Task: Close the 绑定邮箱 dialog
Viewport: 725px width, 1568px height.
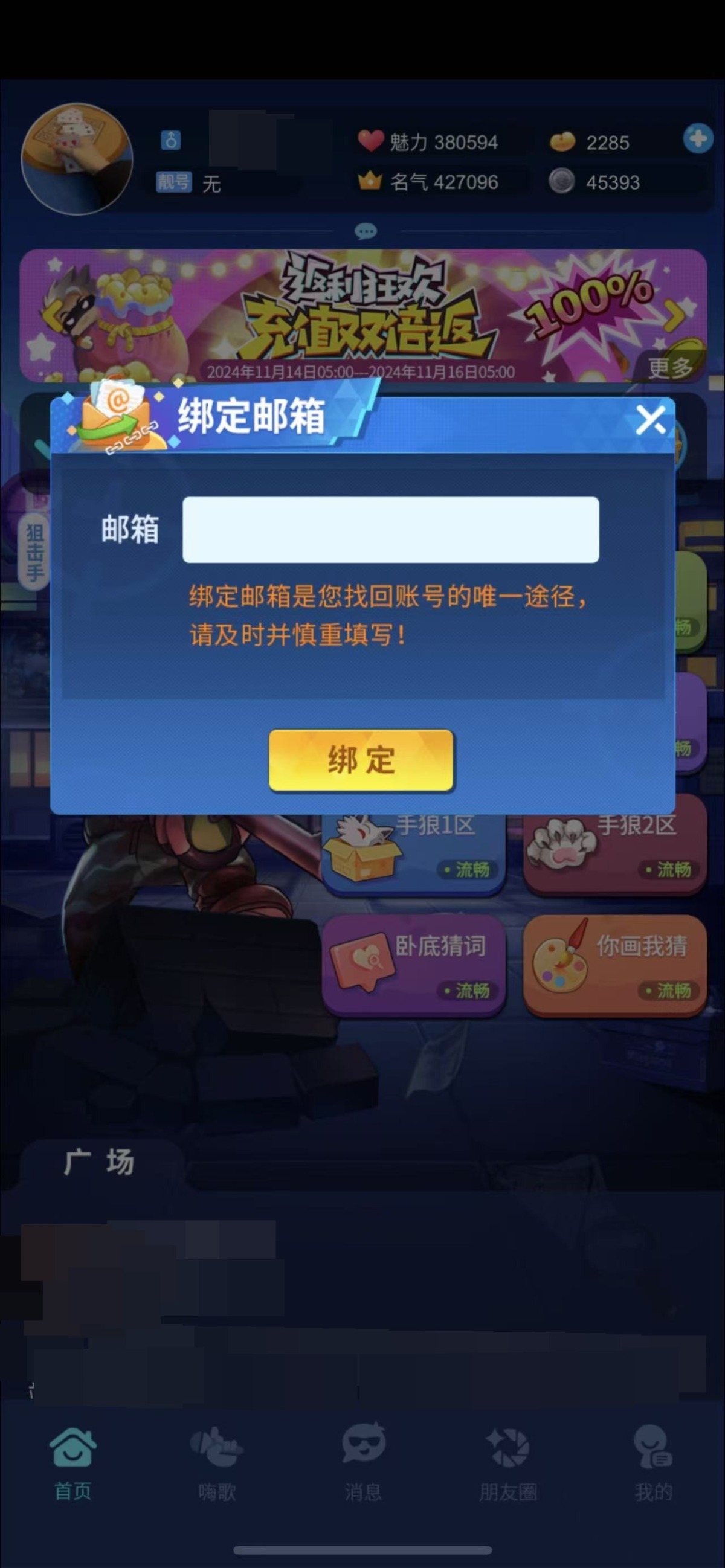Action: [649, 420]
